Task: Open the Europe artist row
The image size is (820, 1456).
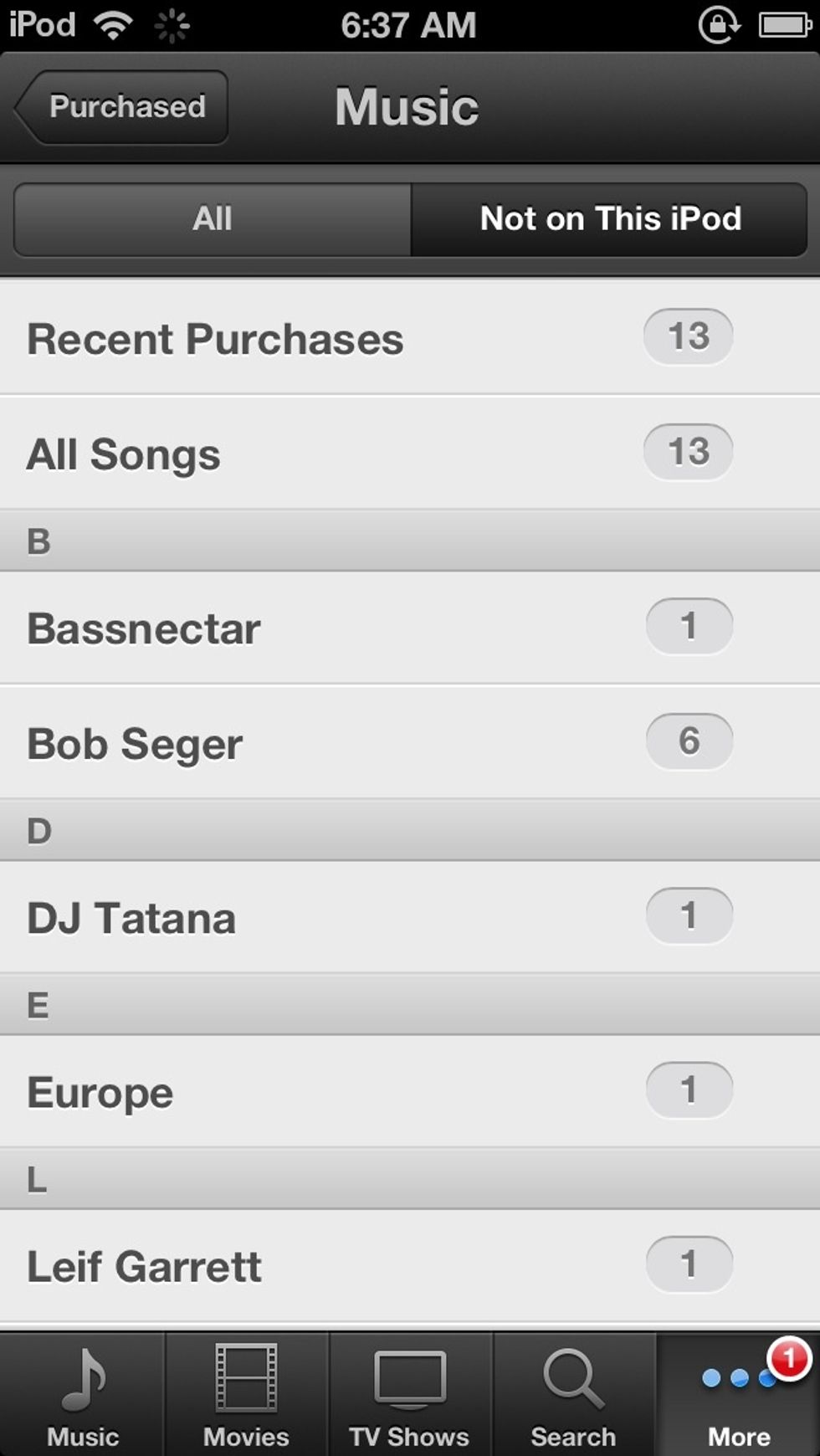Action: tap(410, 1091)
